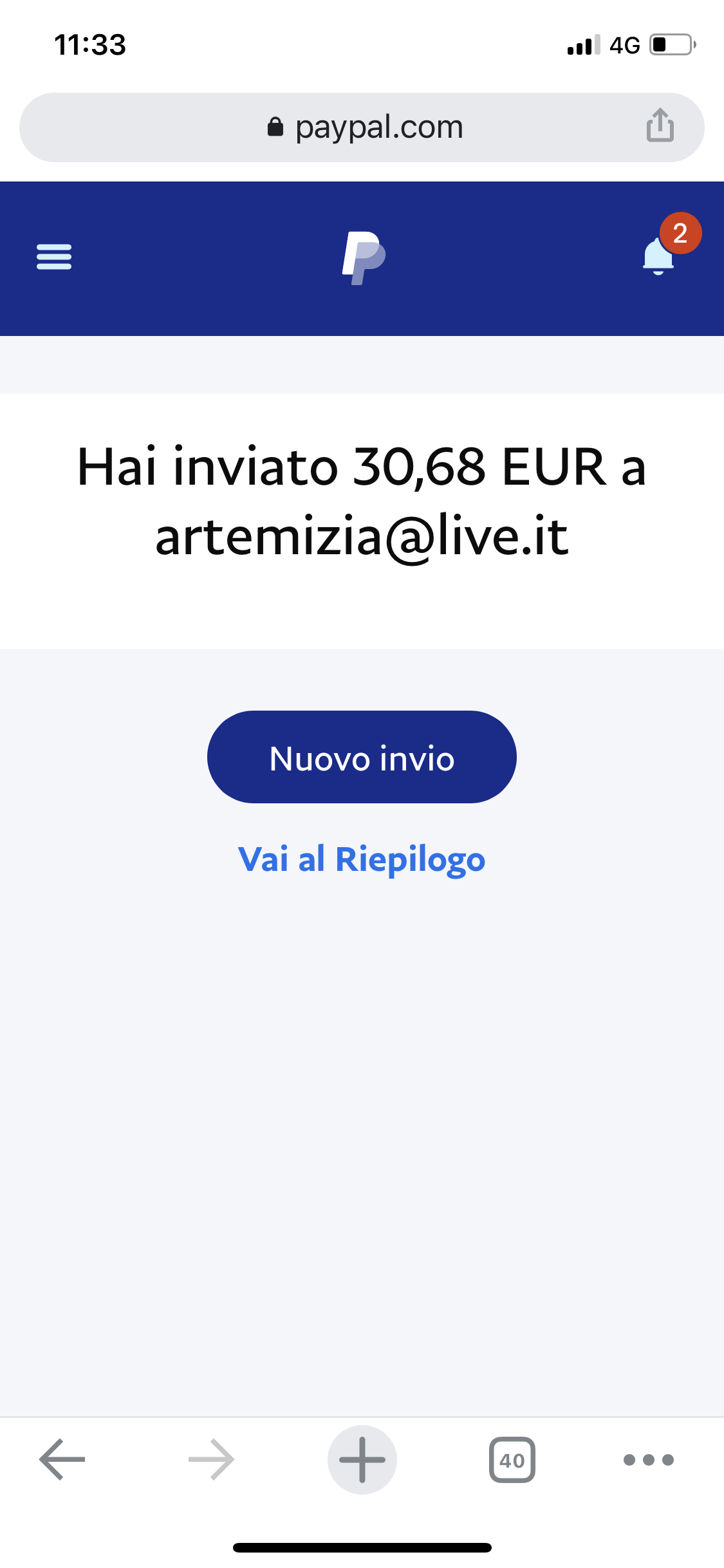Tap the paypal.com address bar
This screenshot has width=724, height=1568.
(364, 127)
